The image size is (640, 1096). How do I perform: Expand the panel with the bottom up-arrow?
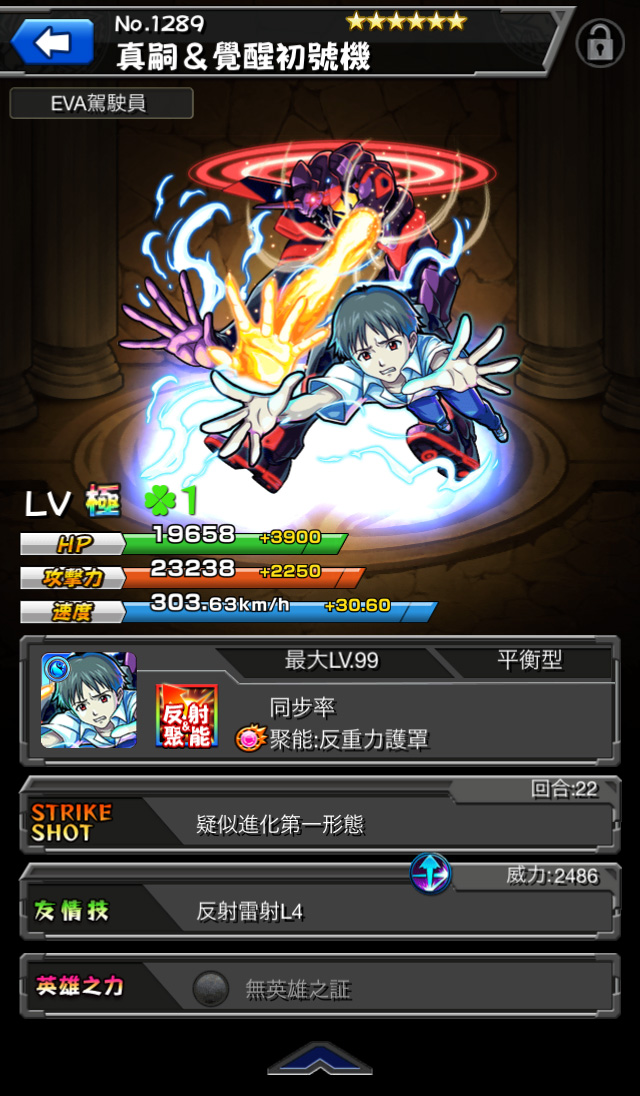point(320,1058)
